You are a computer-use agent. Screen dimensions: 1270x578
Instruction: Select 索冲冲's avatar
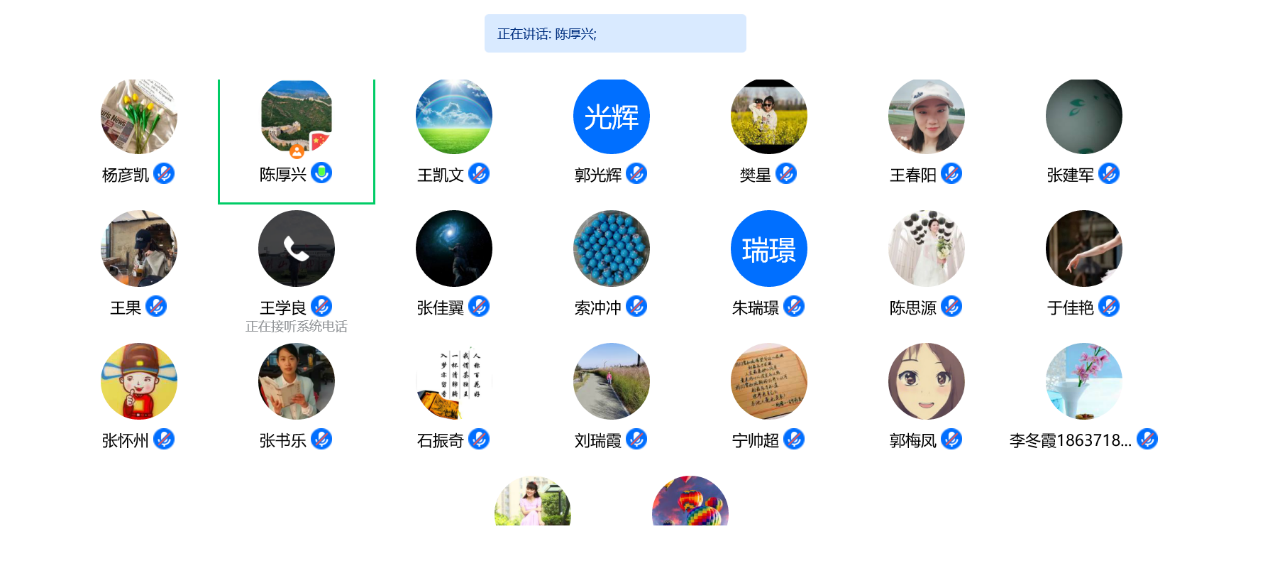point(611,248)
